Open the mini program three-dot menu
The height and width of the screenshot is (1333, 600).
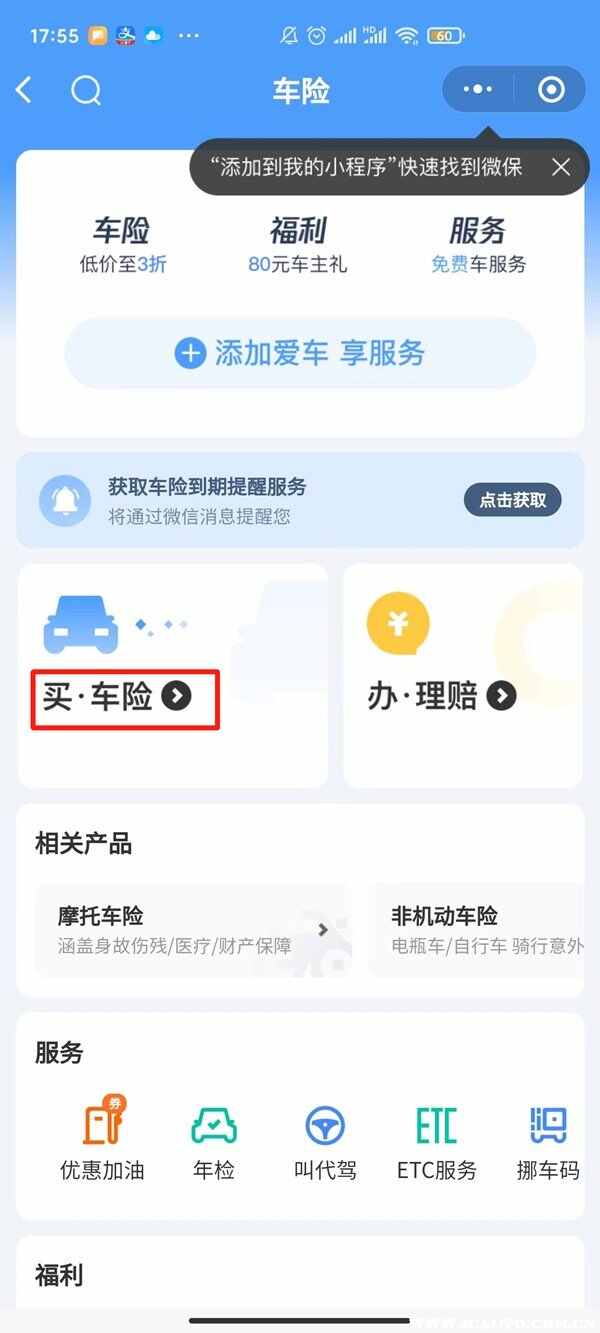[478, 90]
